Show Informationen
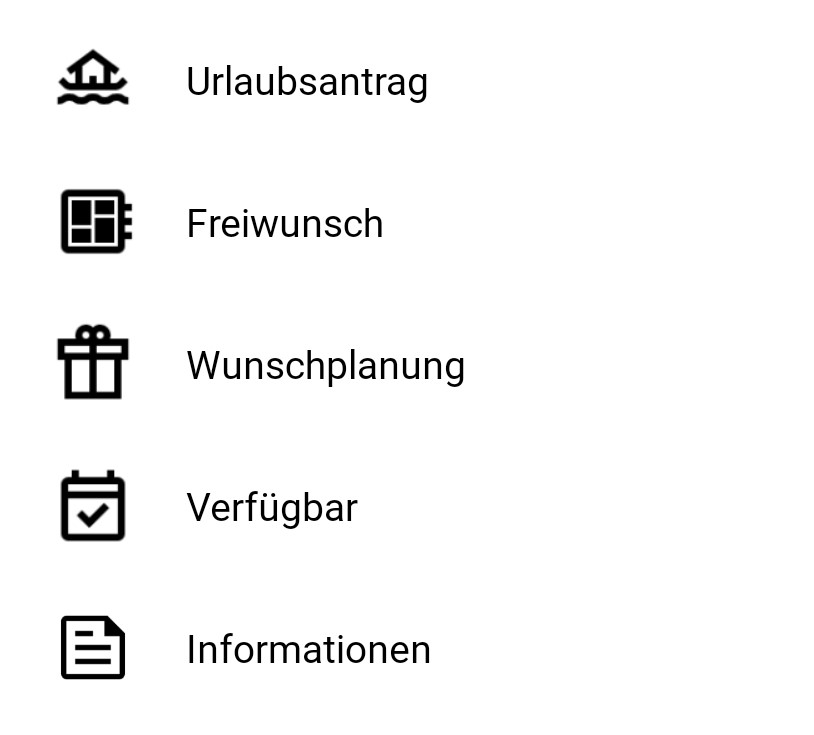Viewport: 814px width, 735px height. pos(308,649)
